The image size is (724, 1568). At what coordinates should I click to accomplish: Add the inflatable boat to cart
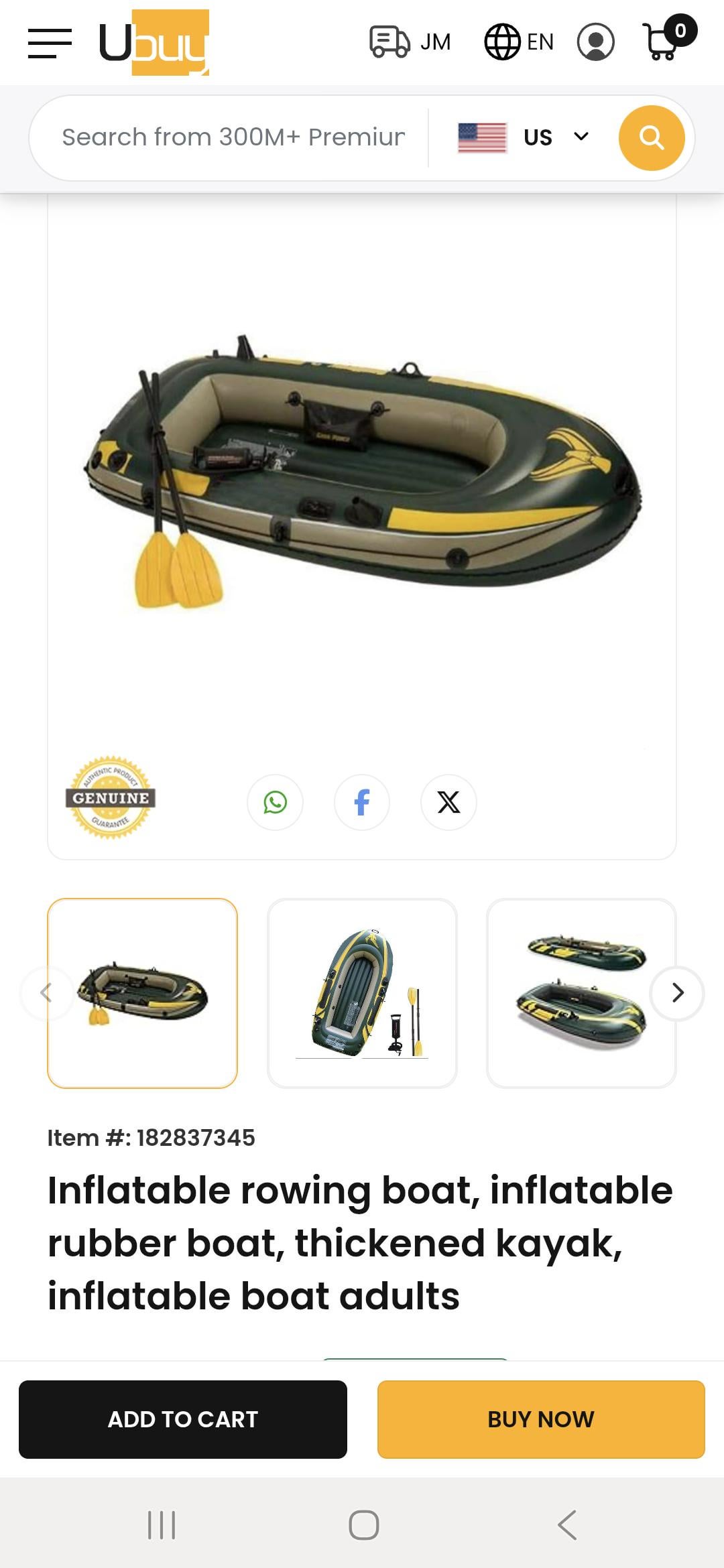(x=183, y=1419)
